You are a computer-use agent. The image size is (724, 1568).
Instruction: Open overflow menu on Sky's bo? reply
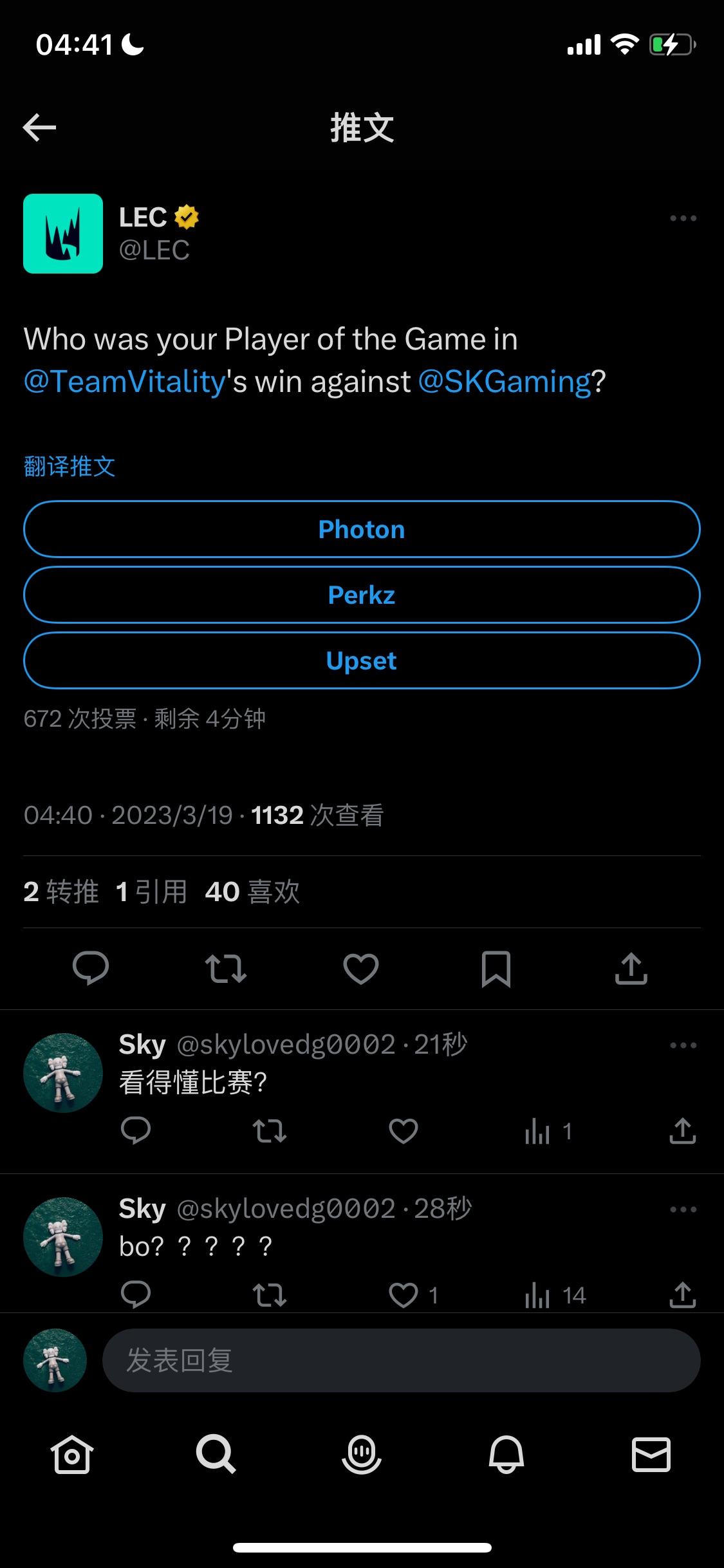(683, 1209)
